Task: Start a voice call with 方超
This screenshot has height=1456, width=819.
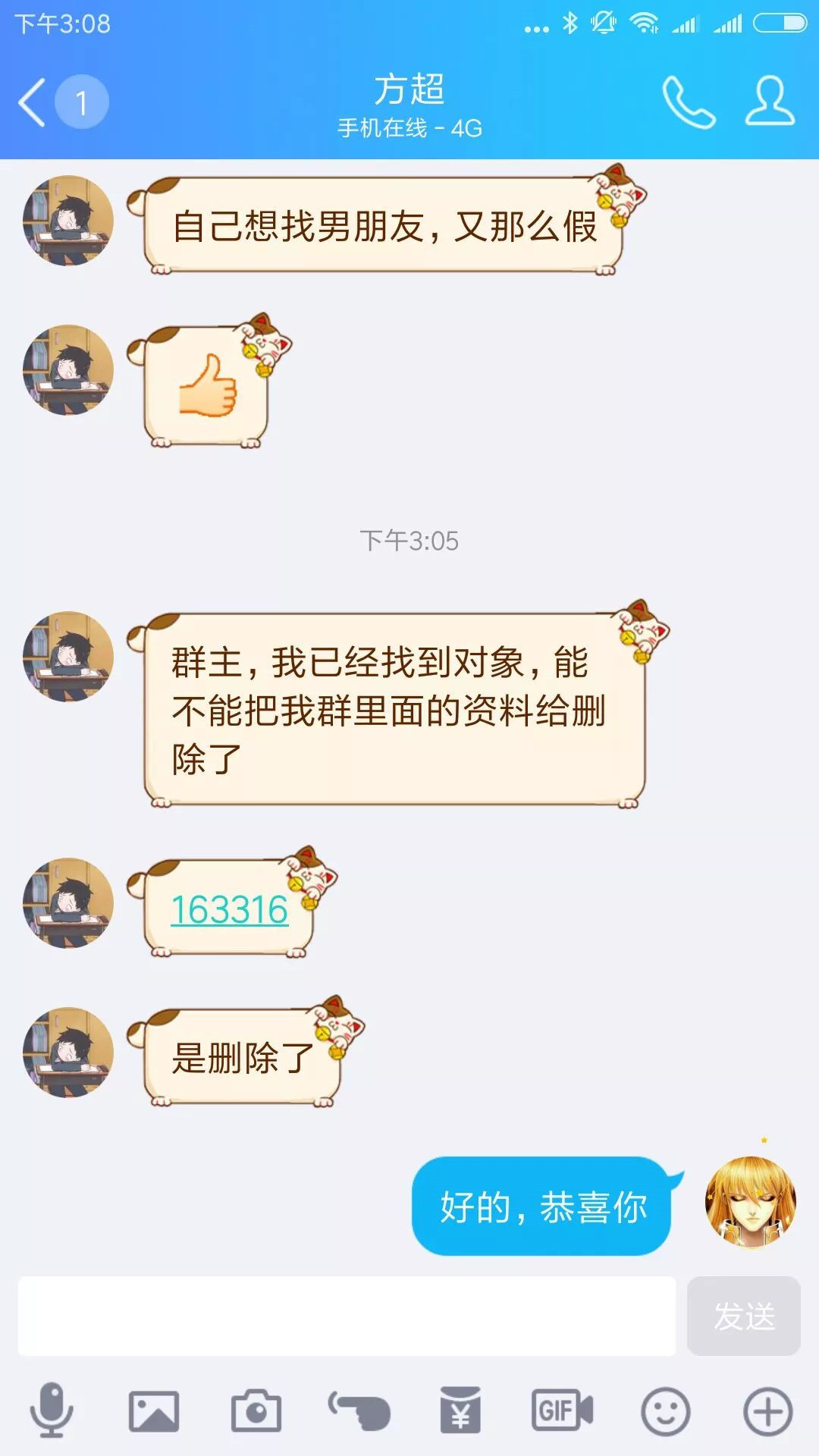Action: click(x=689, y=102)
